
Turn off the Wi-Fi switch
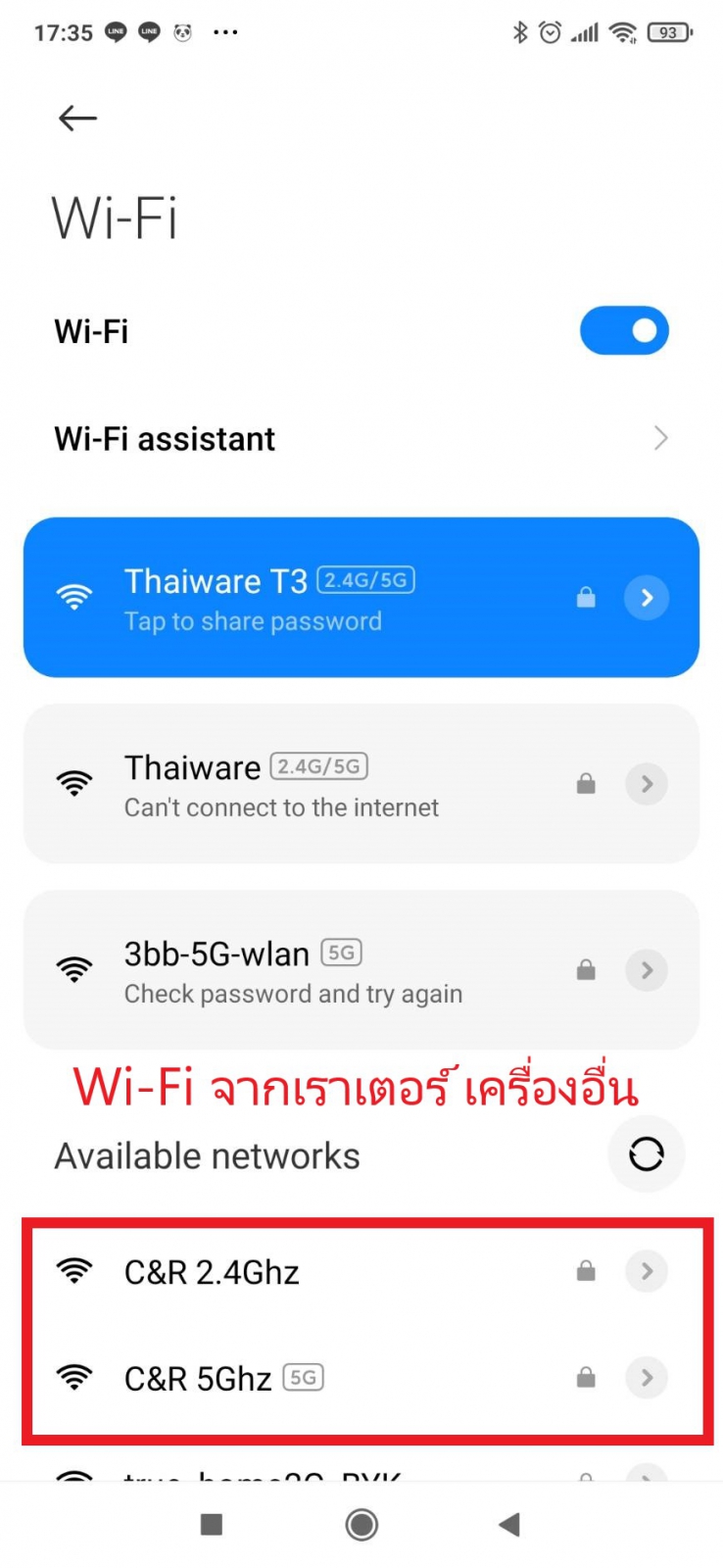click(x=624, y=331)
